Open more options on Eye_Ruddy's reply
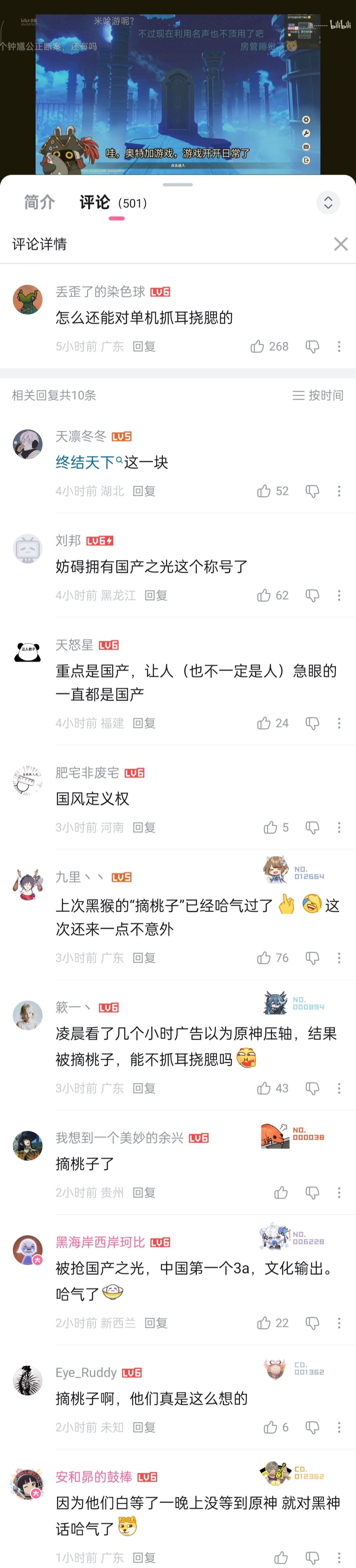 [339, 1427]
